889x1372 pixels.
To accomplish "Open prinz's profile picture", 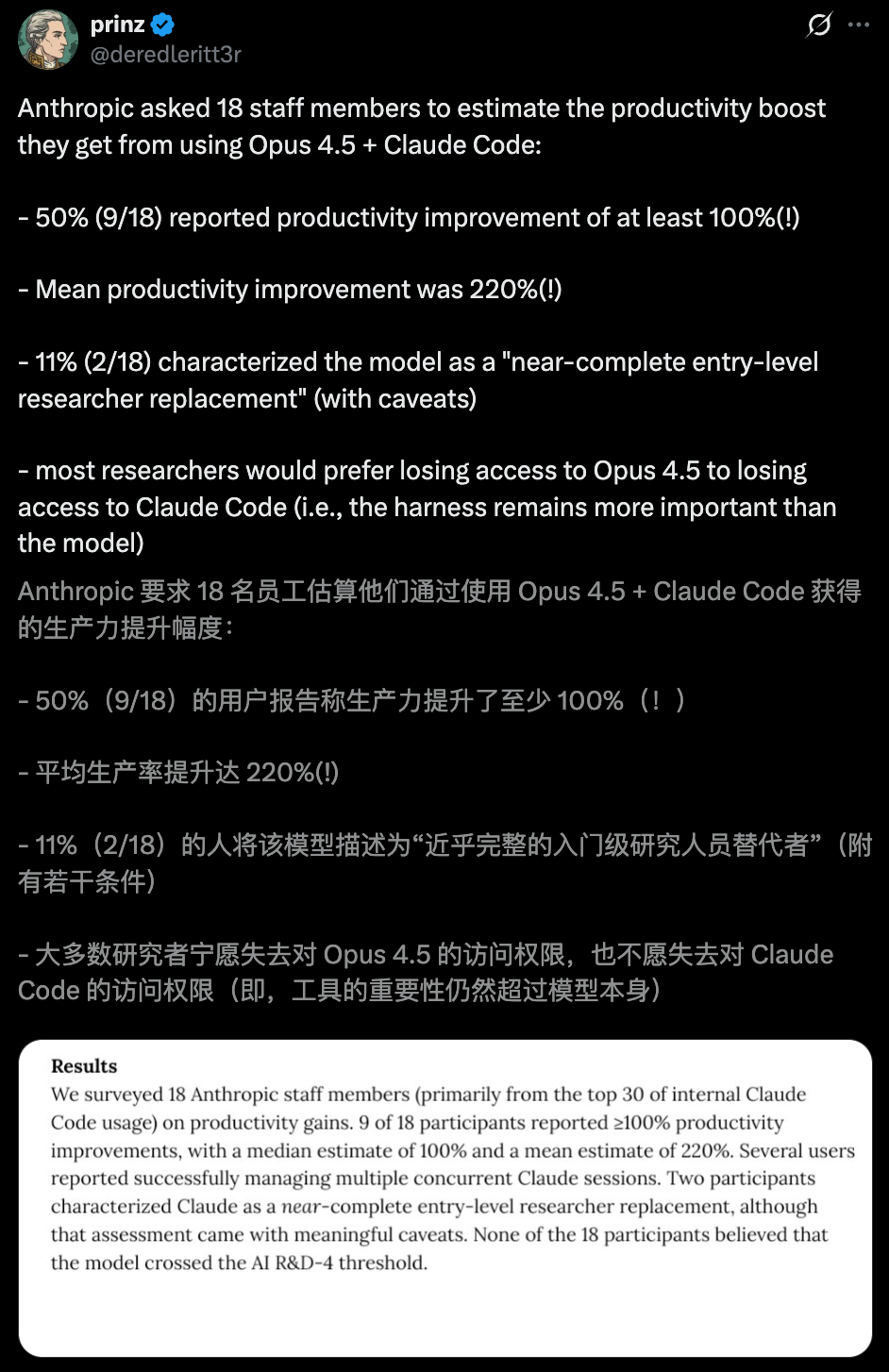I will point(47,40).
